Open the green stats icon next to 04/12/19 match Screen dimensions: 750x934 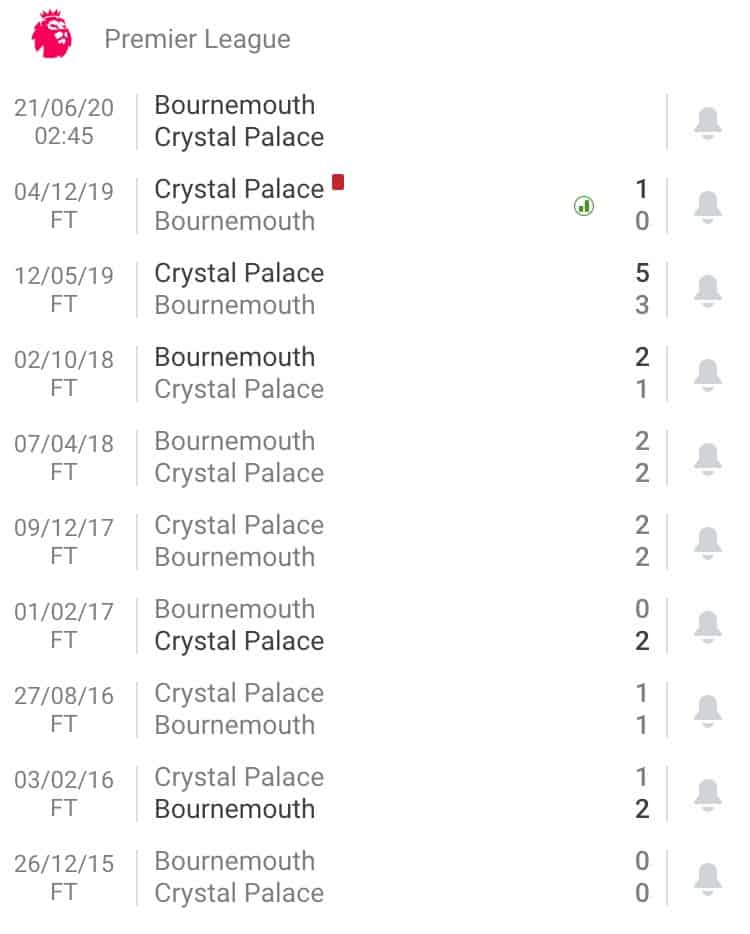583,205
